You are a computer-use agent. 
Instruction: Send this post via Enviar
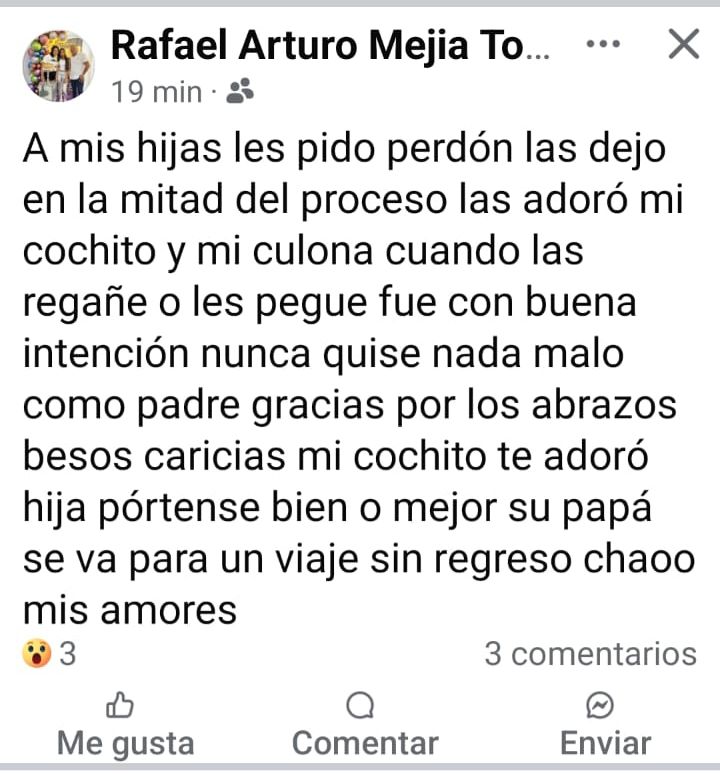pyautogui.click(x=604, y=726)
